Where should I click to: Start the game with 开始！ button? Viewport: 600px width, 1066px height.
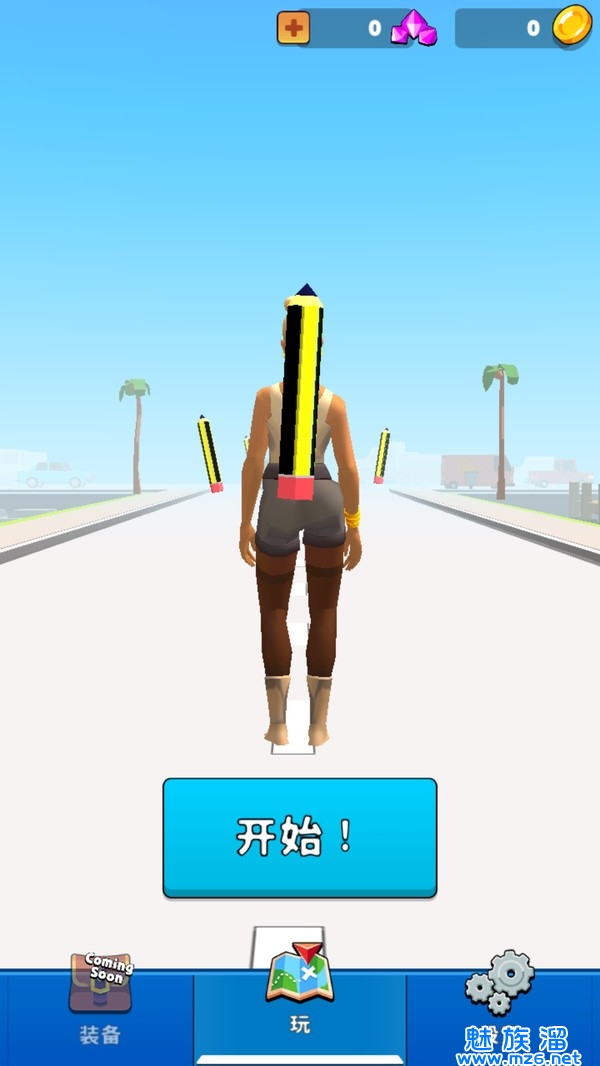pos(300,836)
